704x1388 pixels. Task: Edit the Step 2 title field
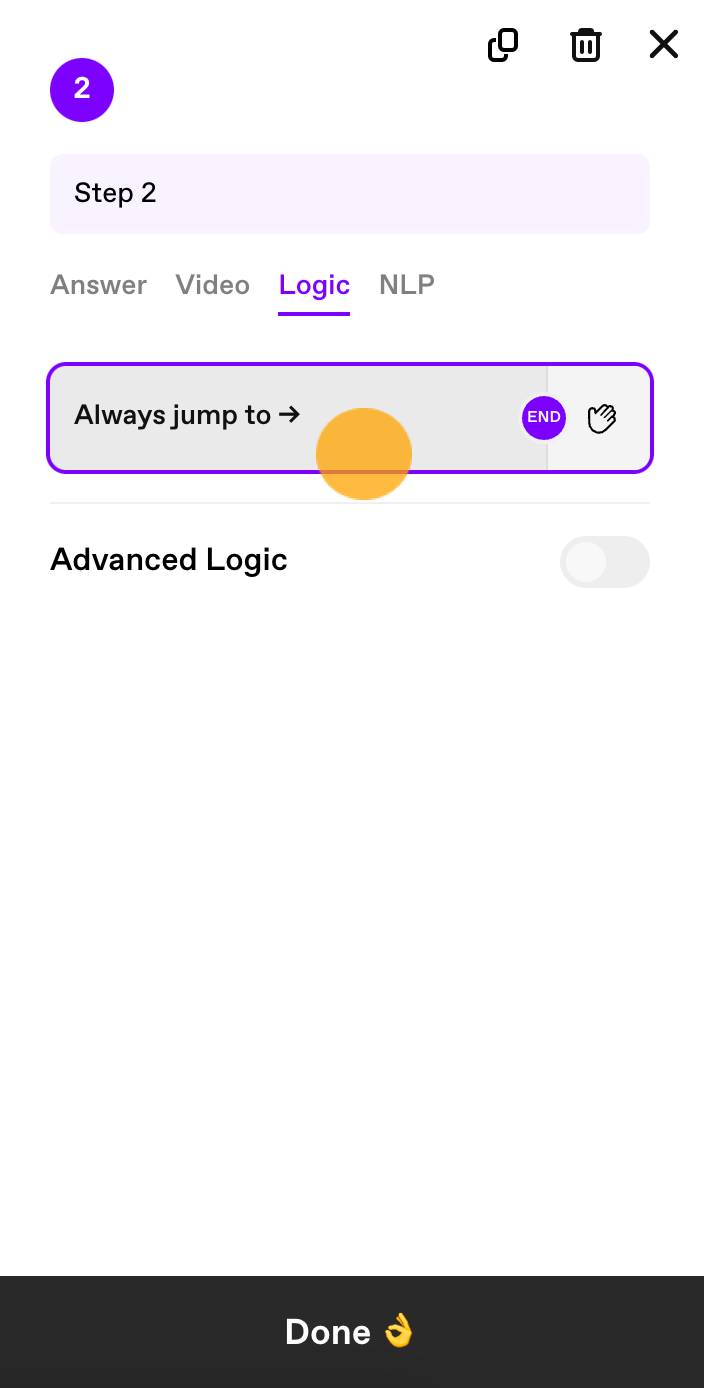click(350, 193)
